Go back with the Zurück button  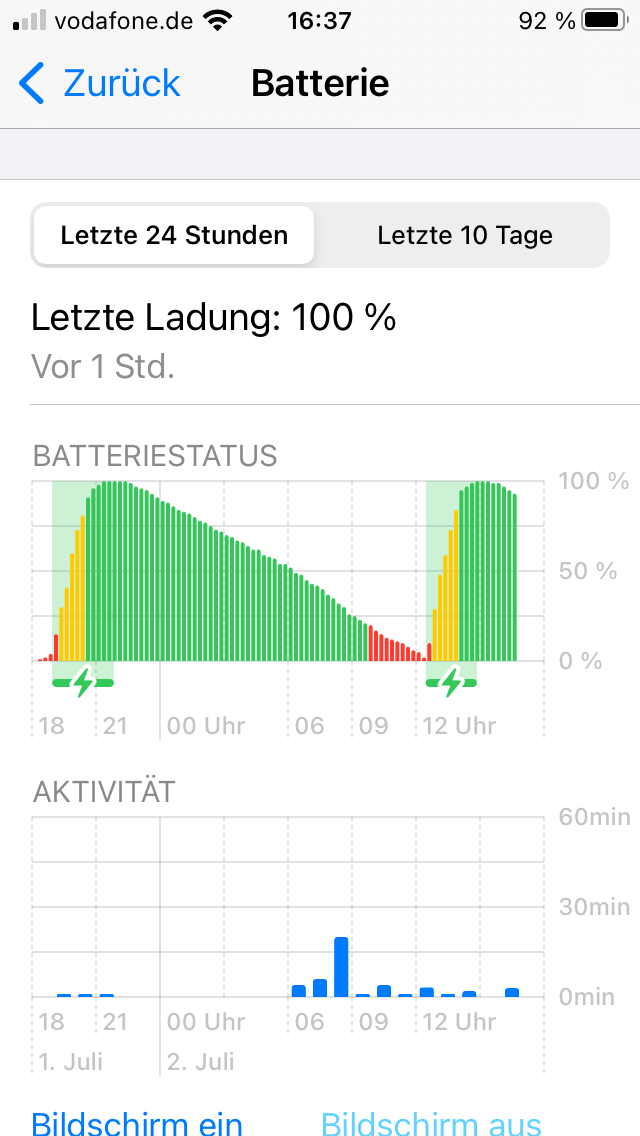point(100,83)
